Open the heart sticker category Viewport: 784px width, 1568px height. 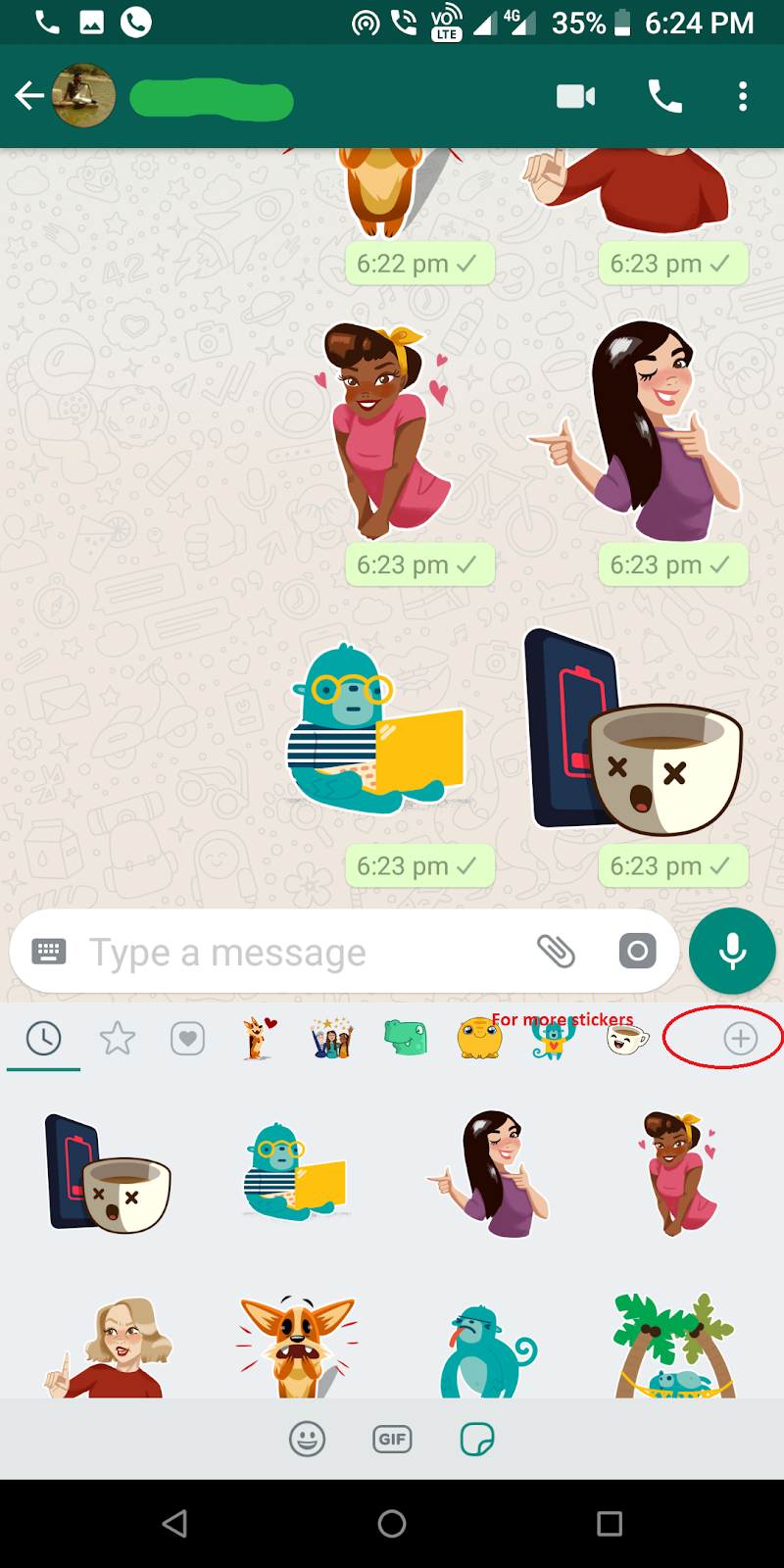(x=187, y=1038)
